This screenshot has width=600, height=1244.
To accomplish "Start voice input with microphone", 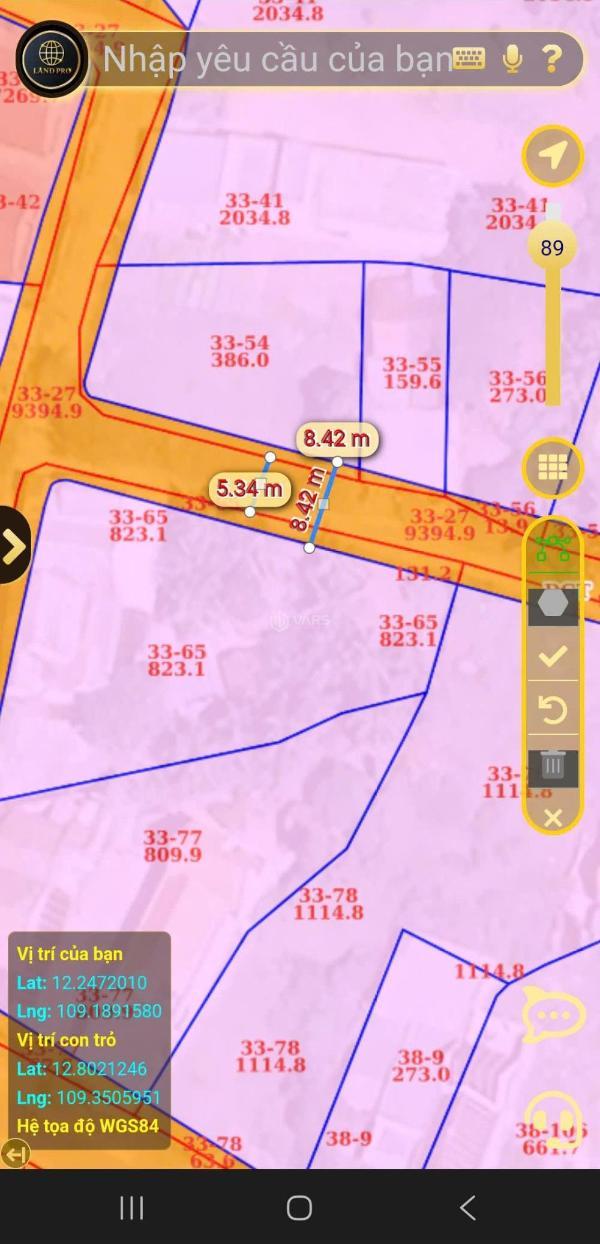I will (512, 59).
